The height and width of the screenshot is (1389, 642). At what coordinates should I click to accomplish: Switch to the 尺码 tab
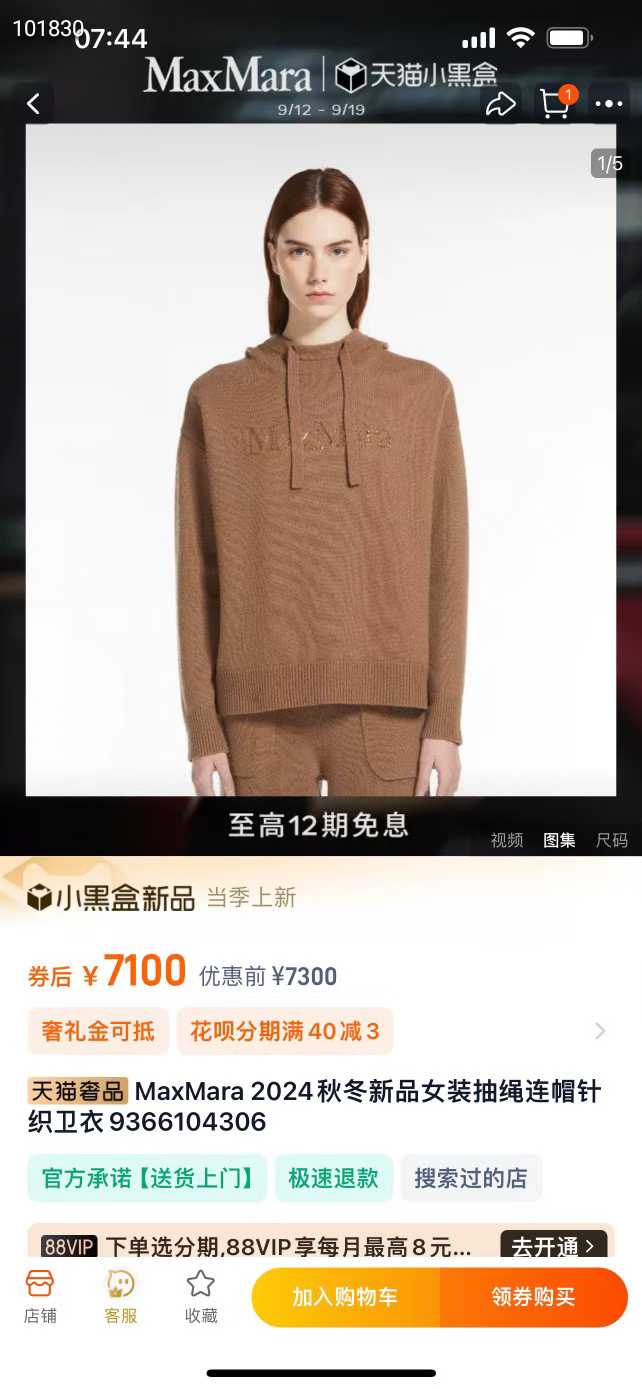click(612, 840)
